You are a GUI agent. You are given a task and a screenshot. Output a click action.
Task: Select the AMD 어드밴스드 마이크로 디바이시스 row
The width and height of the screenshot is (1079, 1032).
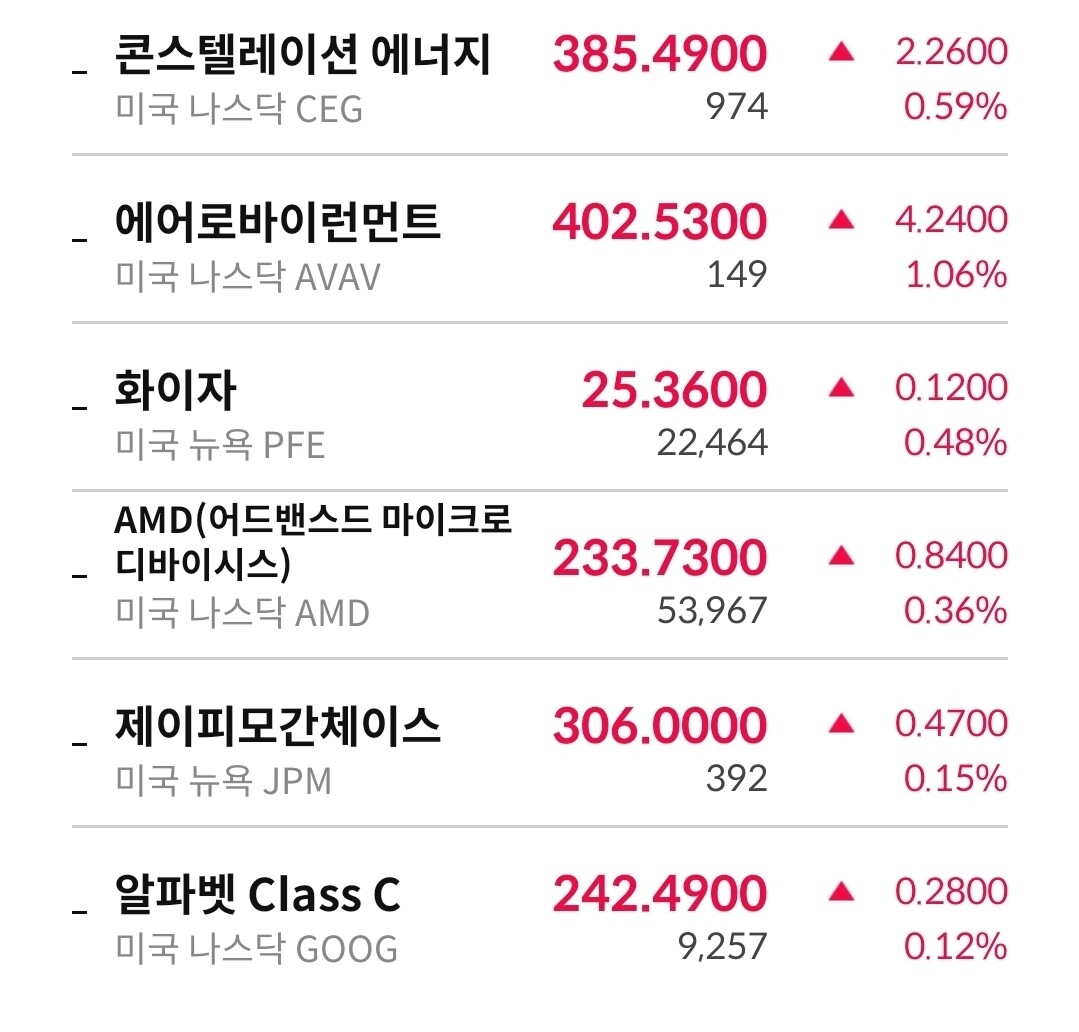coord(540,574)
